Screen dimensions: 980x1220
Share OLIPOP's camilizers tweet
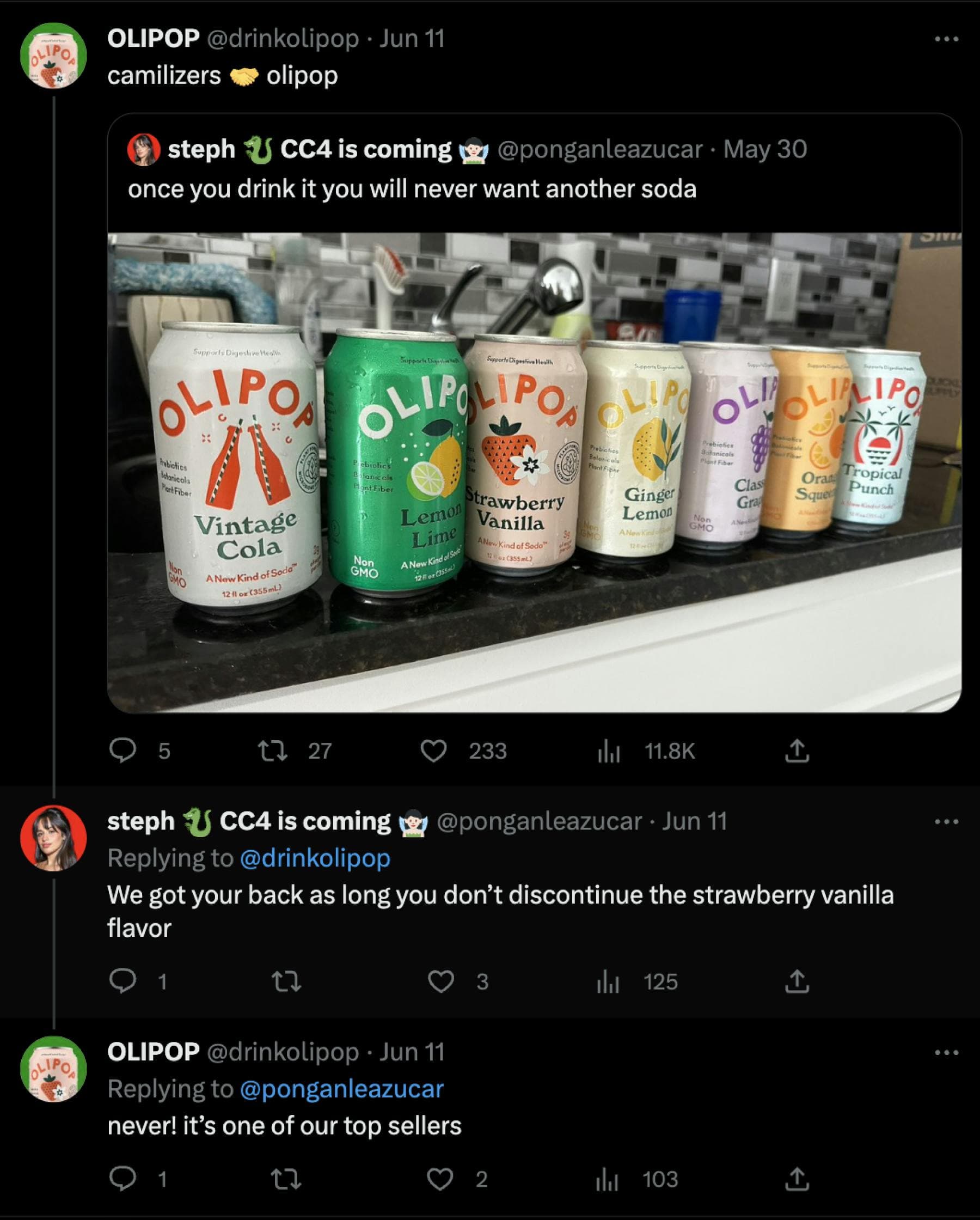pos(797,751)
